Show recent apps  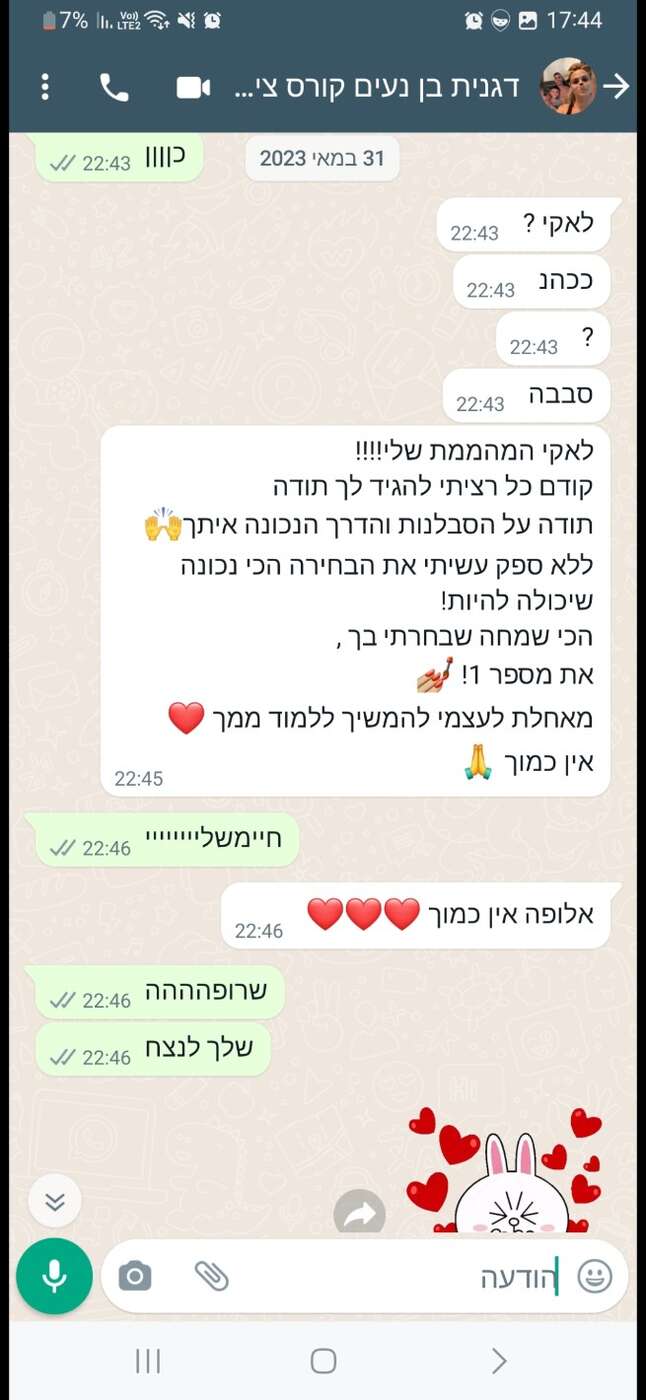147,1361
